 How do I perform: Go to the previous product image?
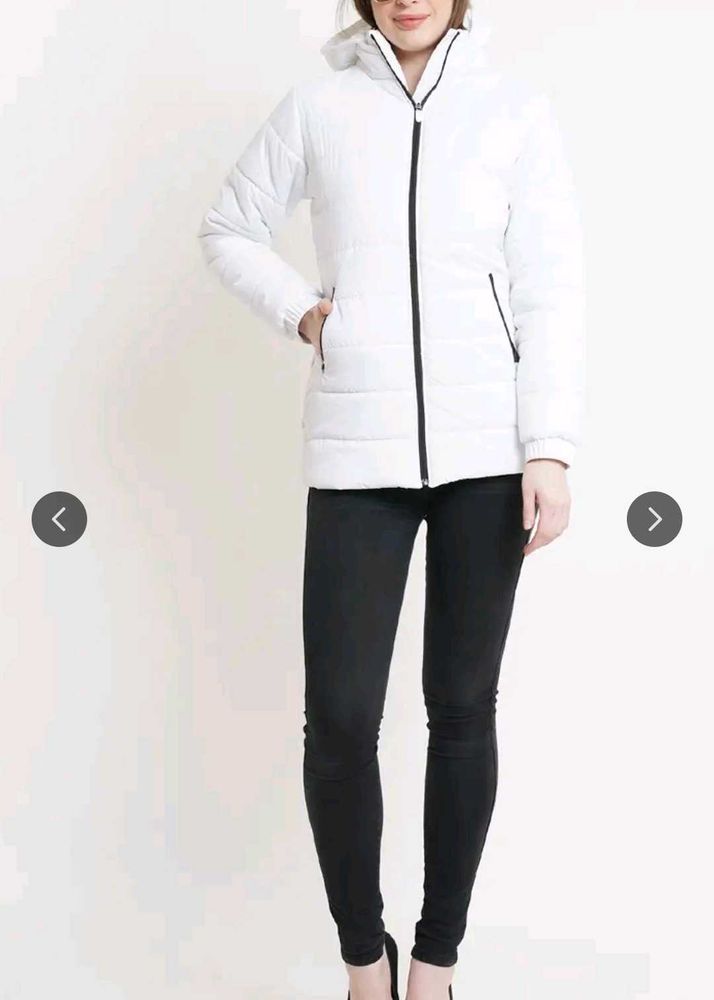click(x=59, y=519)
